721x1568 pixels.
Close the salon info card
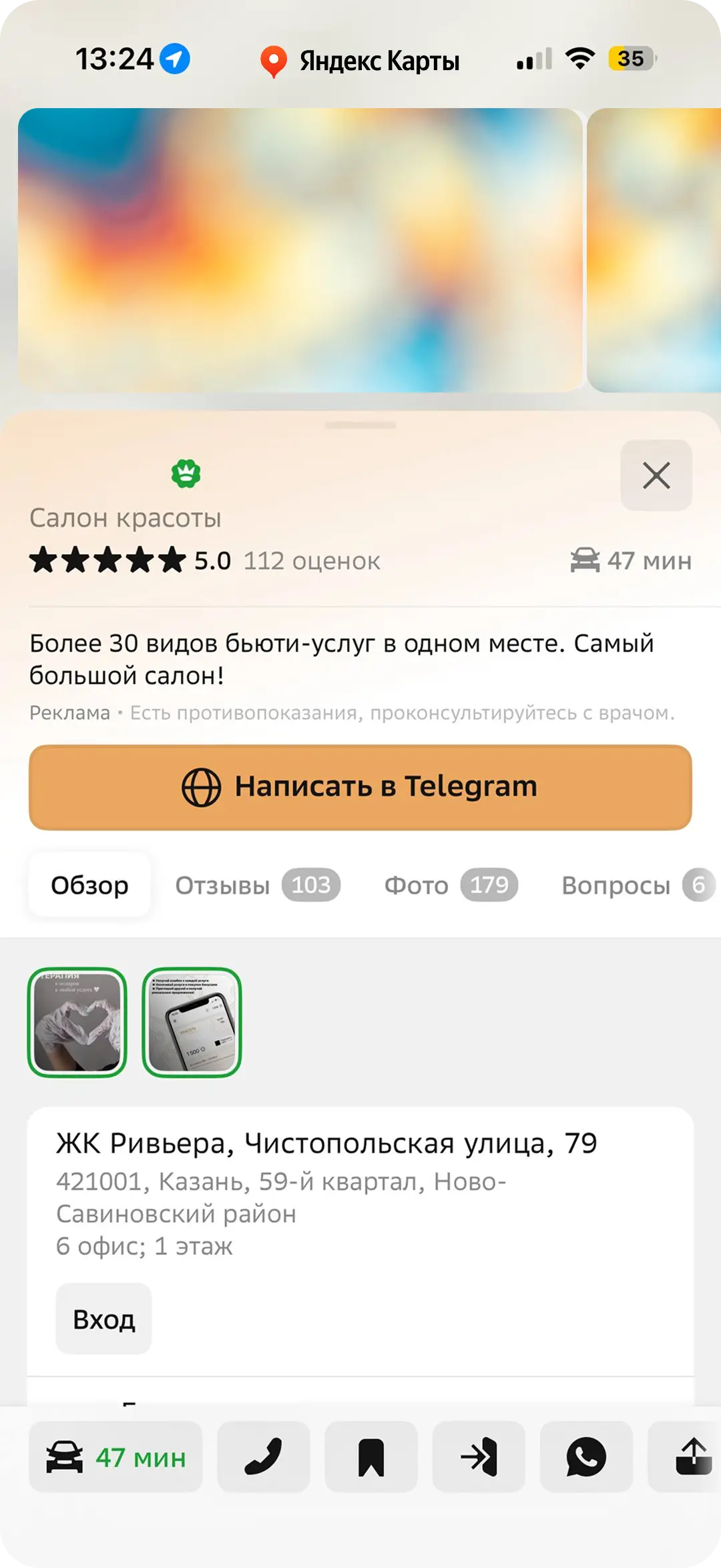(x=656, y=475)
